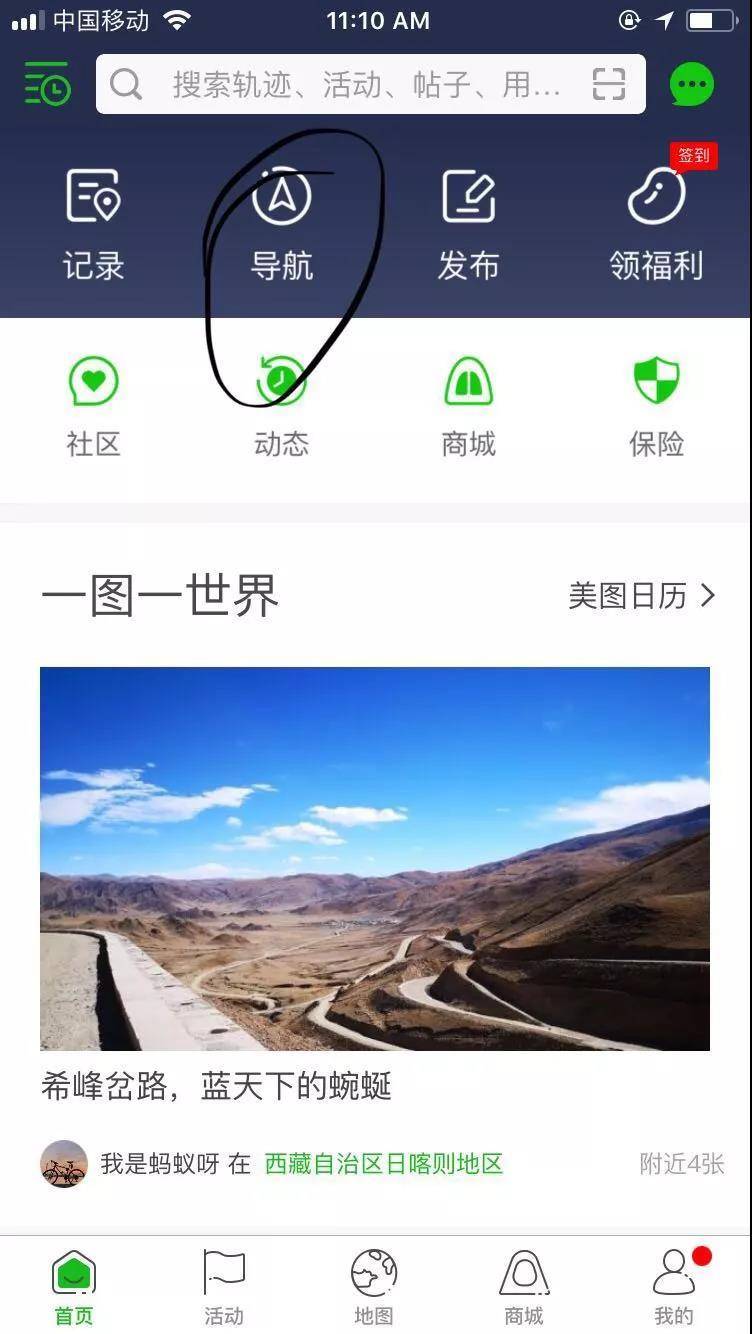Open 保险 insurance
This screenshot has height=1334, width=752.
coord(656,407)
